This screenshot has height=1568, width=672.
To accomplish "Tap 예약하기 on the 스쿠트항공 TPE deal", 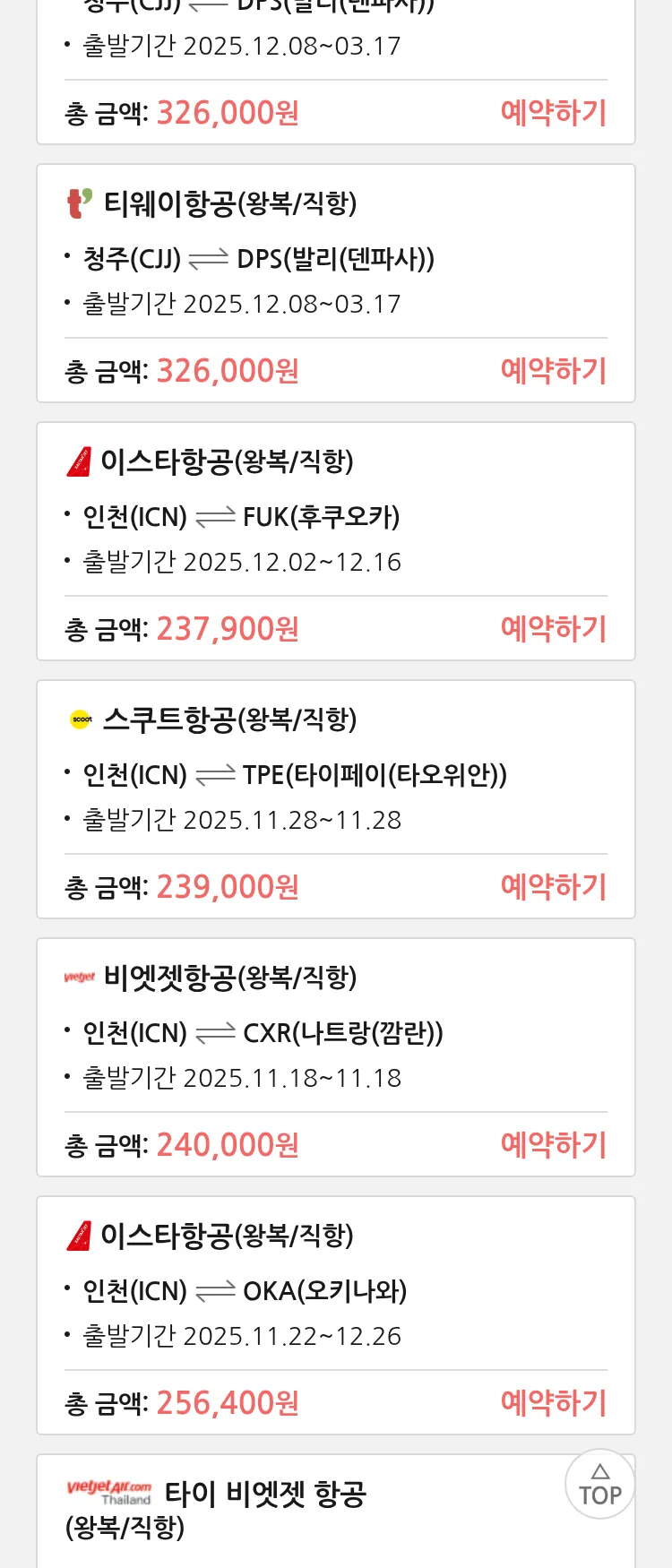I will tap(553, 887).
